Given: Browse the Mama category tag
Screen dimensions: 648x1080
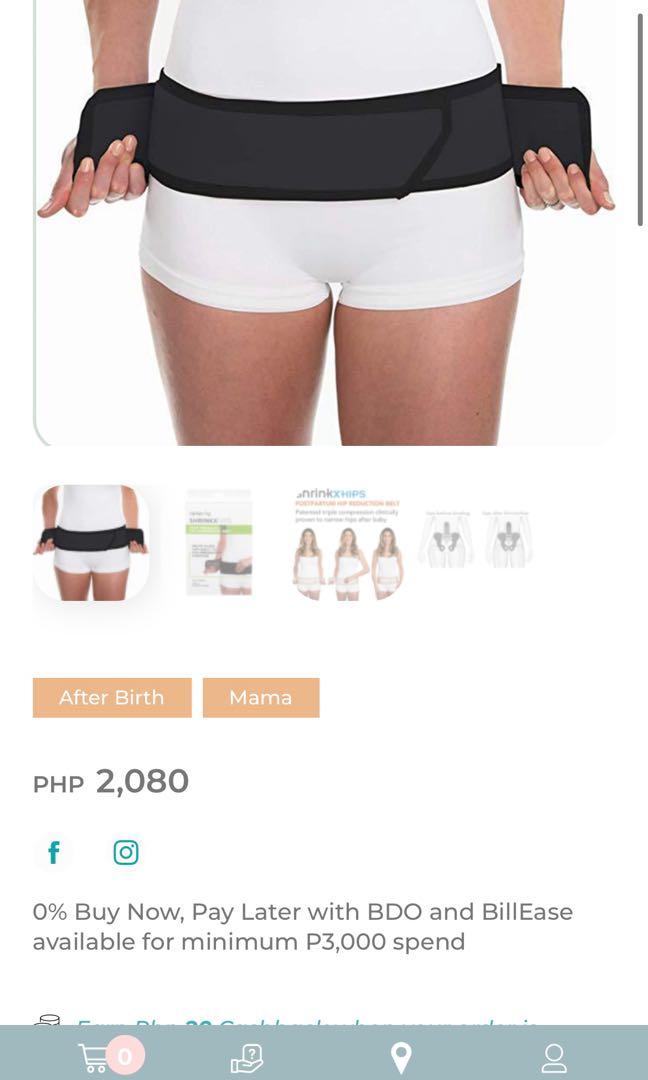Looking at the screenshot, I should tap(261, 697).
